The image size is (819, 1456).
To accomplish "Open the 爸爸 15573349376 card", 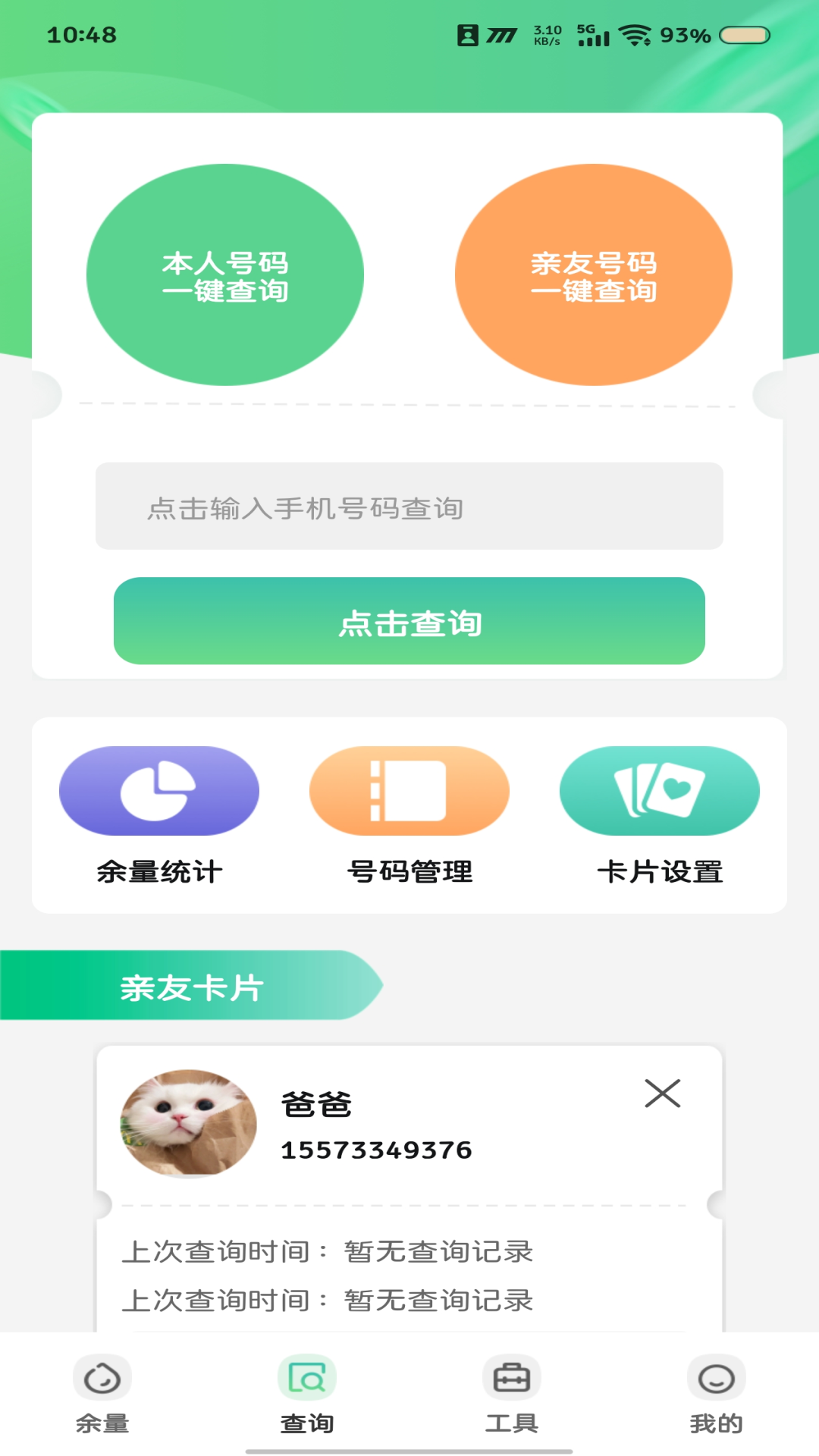I will (376, 1127).
